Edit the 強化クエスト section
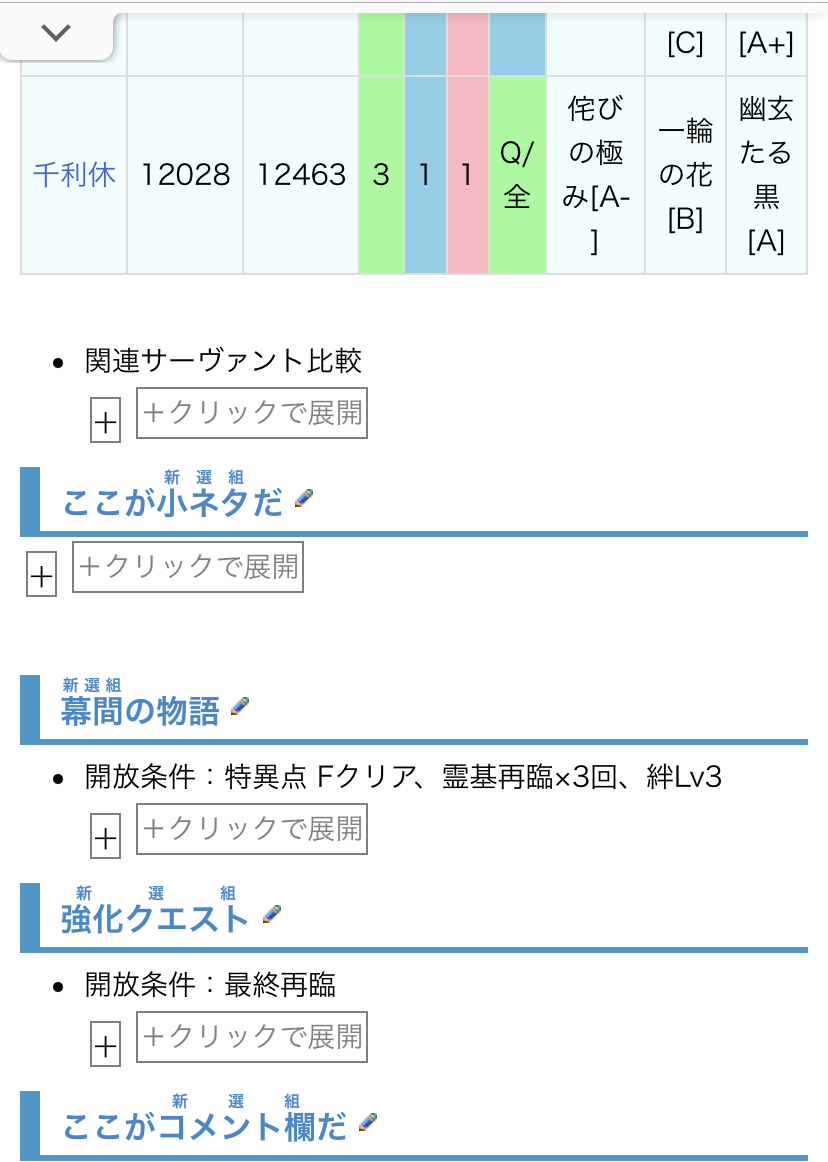828x1162 pixels. coord(271,914)
